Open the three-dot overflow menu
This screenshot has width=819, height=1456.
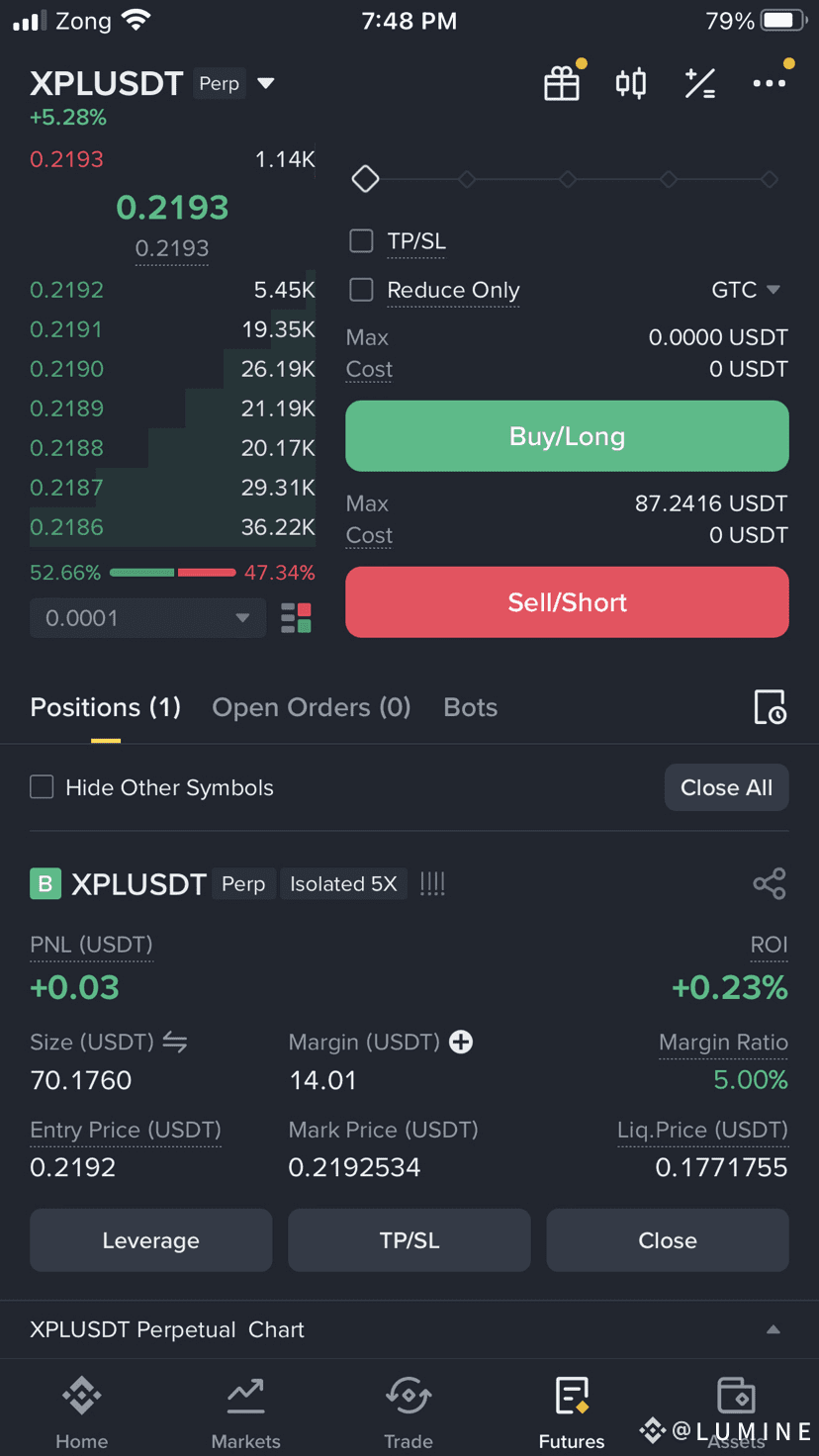[770, 84]
